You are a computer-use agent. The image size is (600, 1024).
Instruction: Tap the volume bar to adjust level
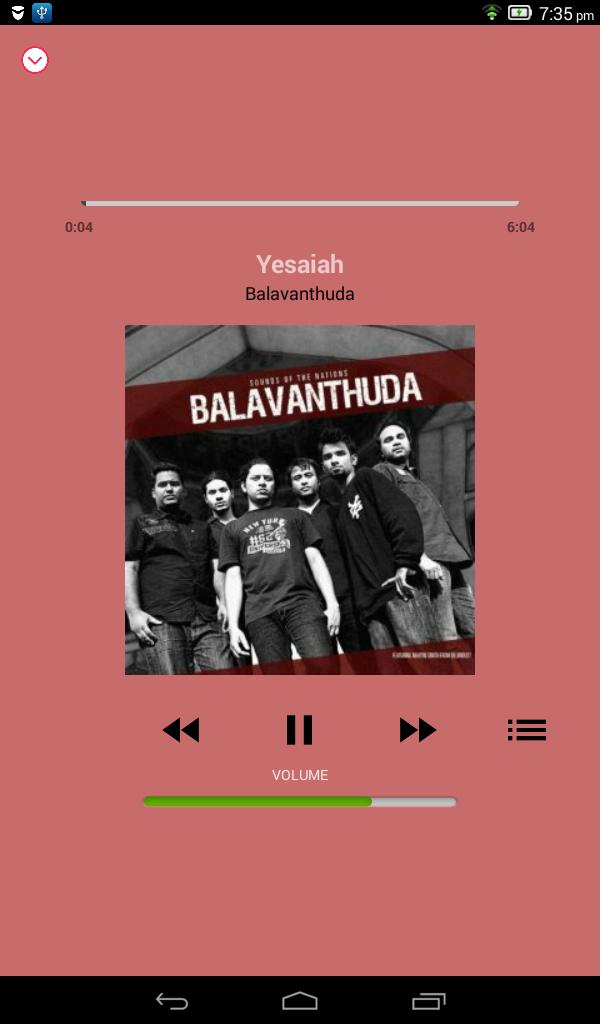point(300,801)
